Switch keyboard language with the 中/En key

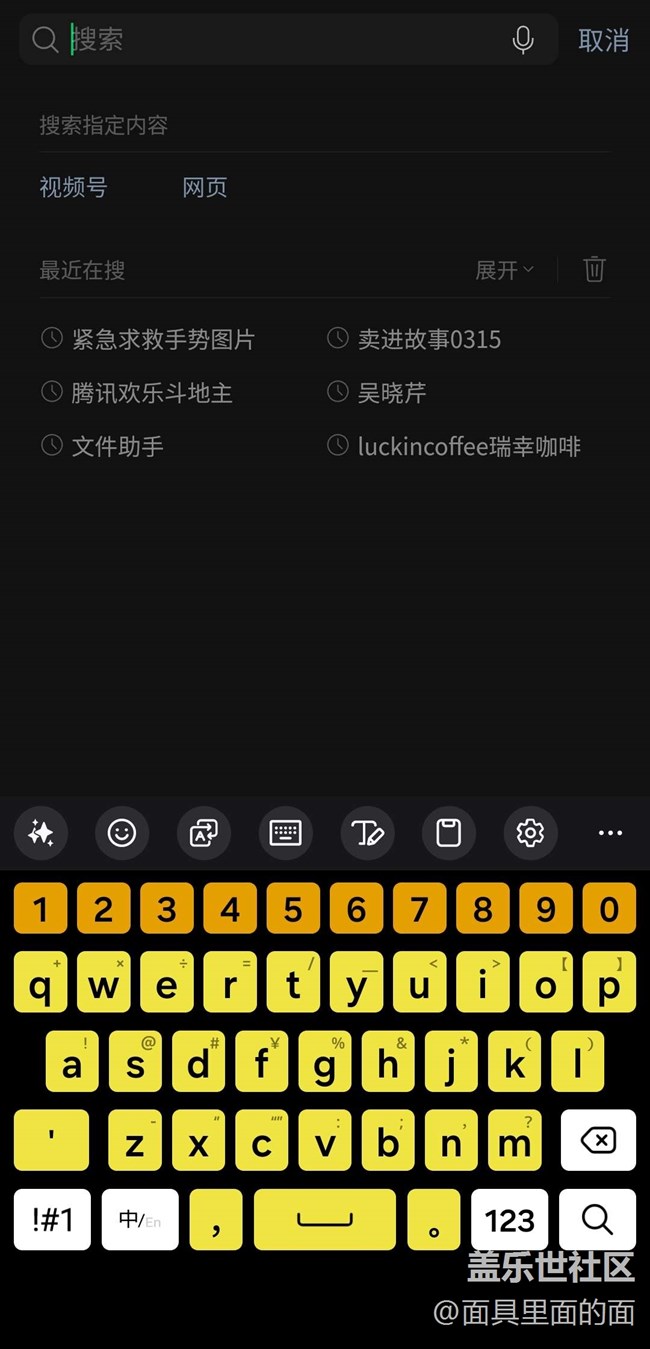pos(140,1220)
